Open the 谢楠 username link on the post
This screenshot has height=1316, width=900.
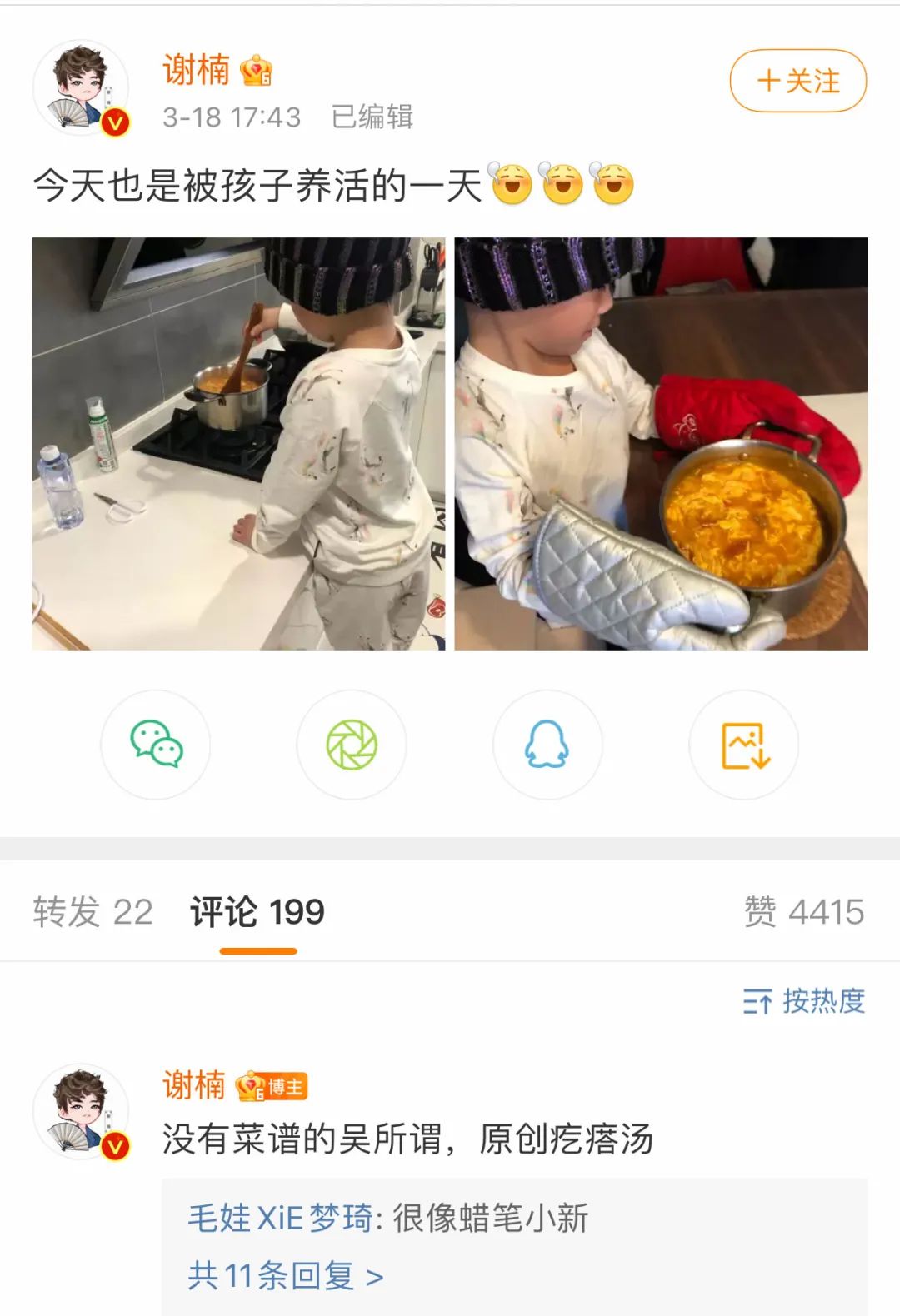(x=196, y=70)
